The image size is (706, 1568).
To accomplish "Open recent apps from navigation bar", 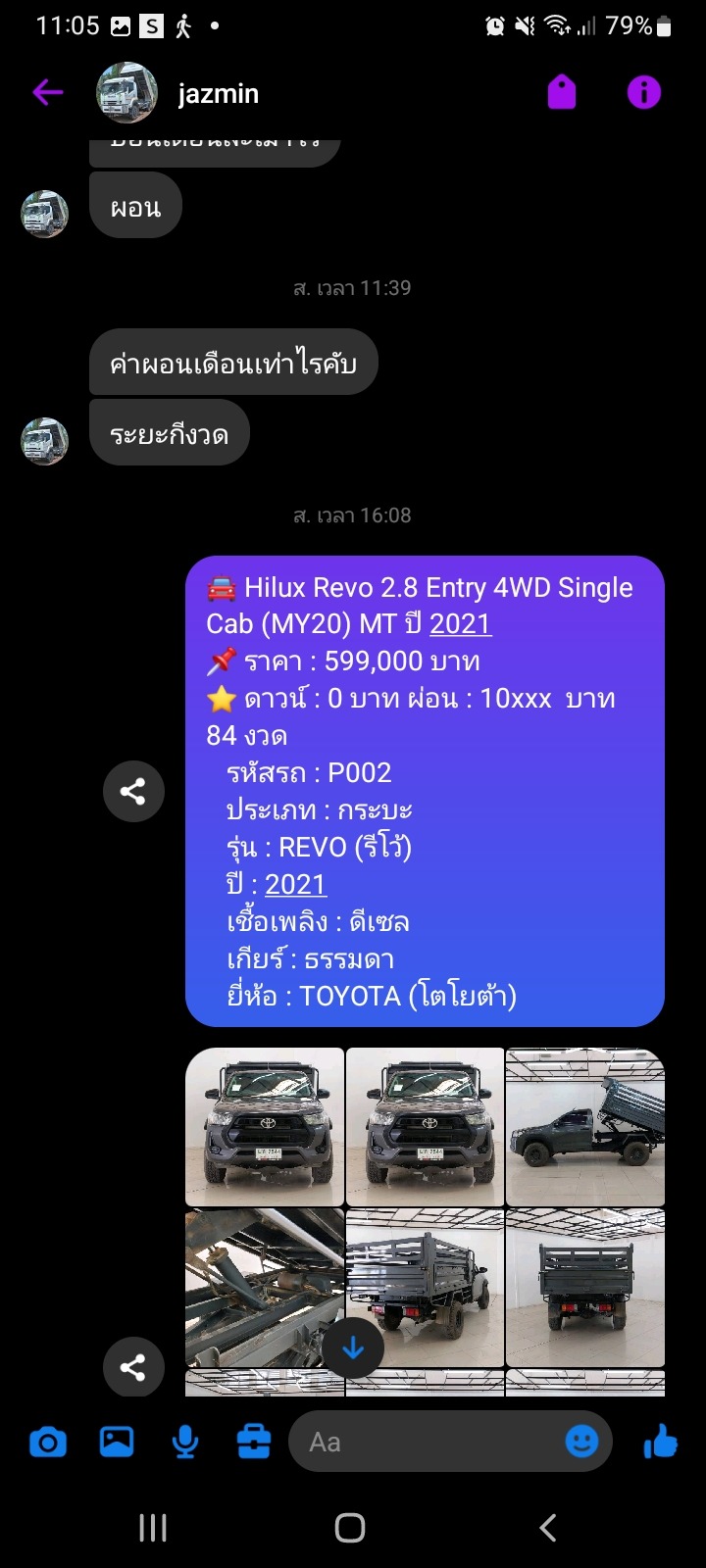I will coord(153,1528).
